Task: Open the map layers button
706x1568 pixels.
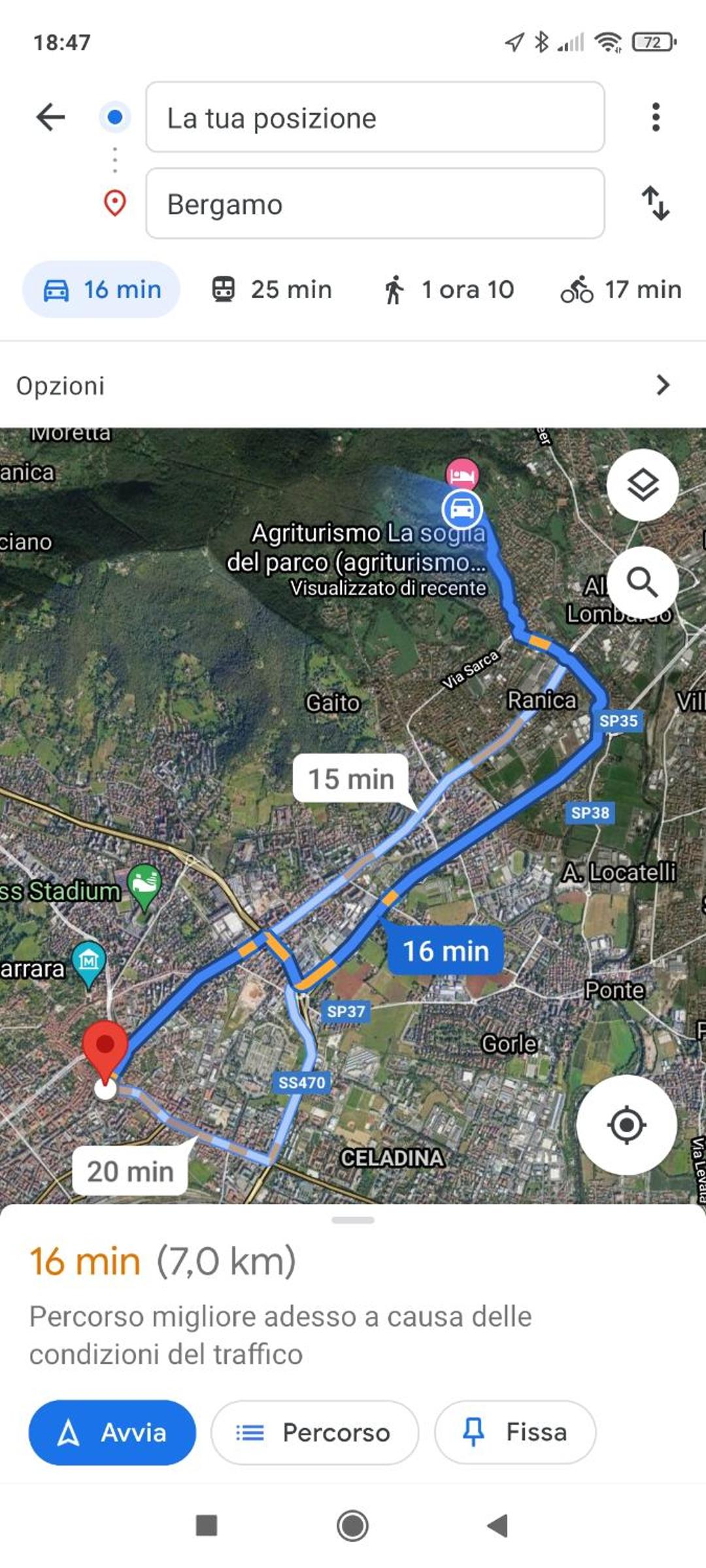Action: tap(643, 485)
